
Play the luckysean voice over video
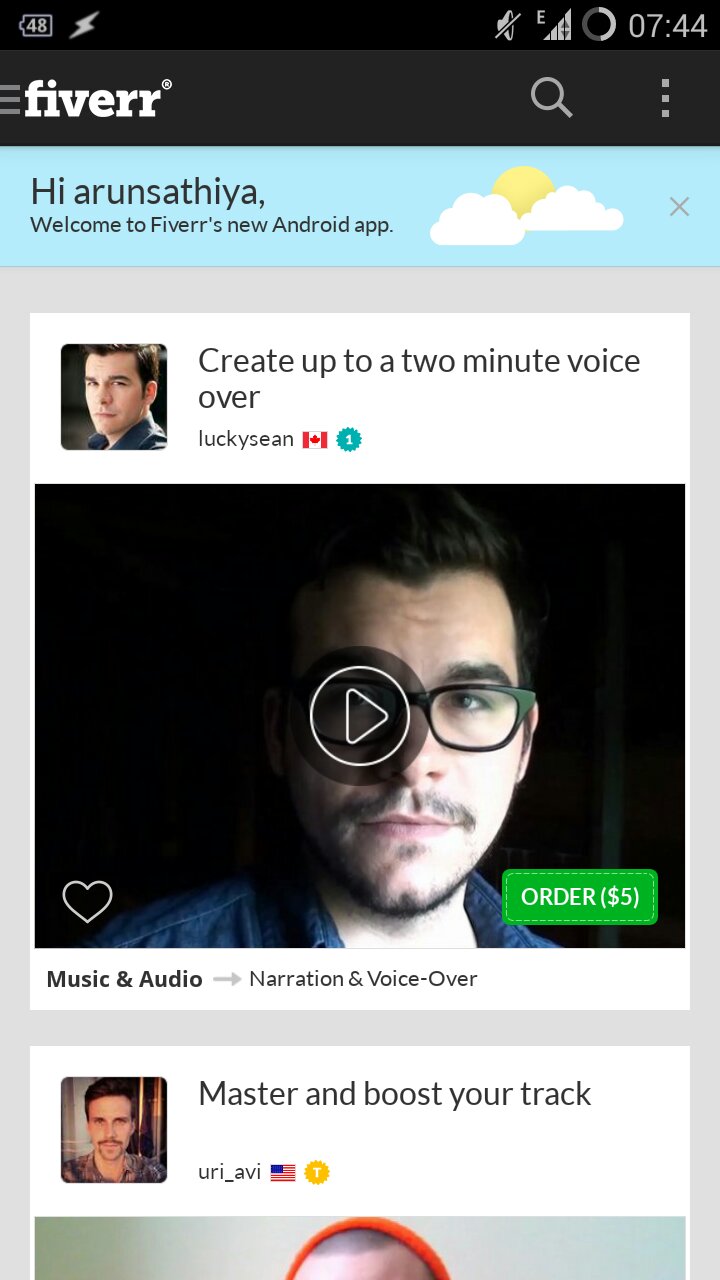(360, 716)
